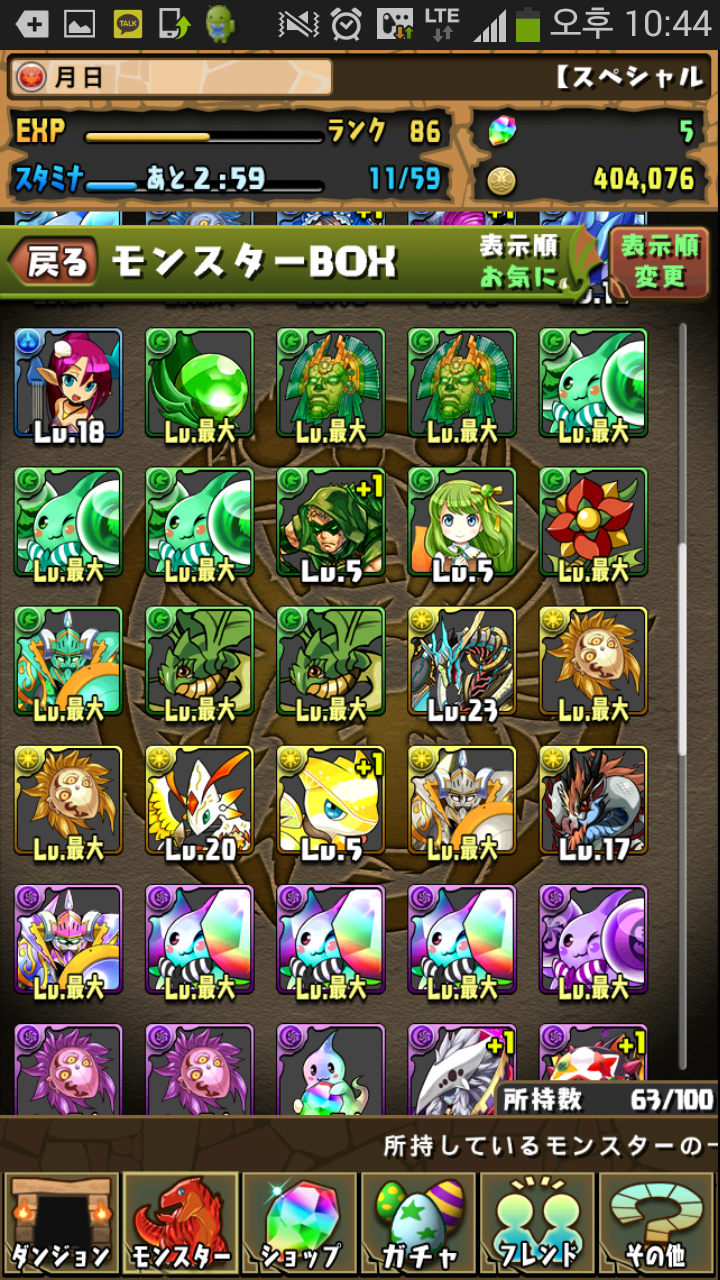
Task: Select the red flower wood monster
Action: pos(593,522)
